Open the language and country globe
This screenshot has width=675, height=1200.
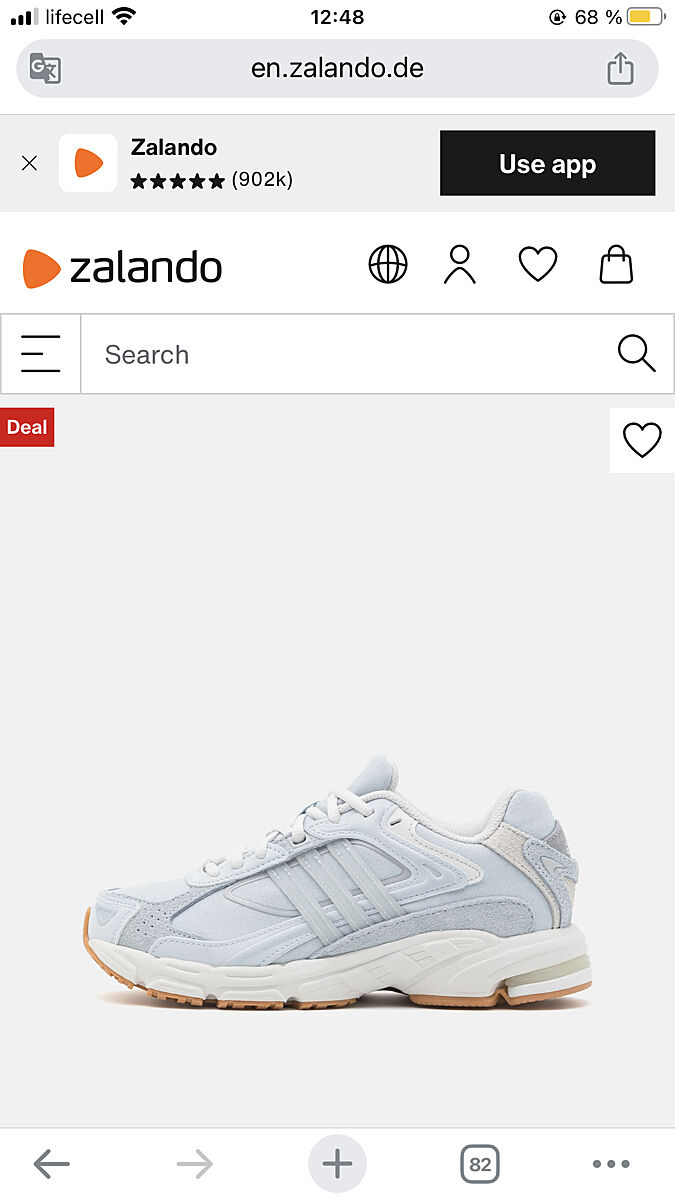[388, 265]
